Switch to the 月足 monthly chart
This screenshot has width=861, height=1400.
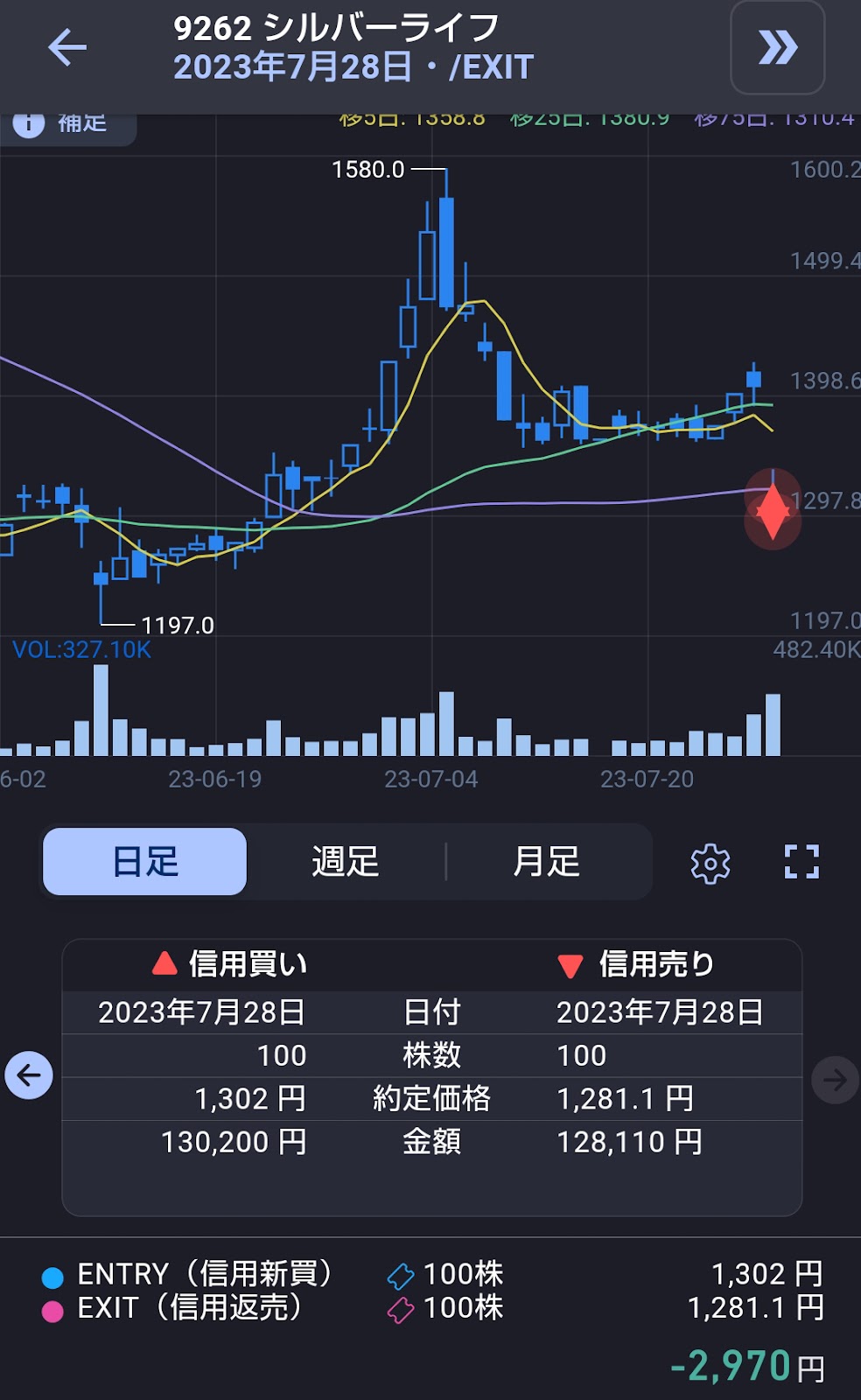pos(547,862)
